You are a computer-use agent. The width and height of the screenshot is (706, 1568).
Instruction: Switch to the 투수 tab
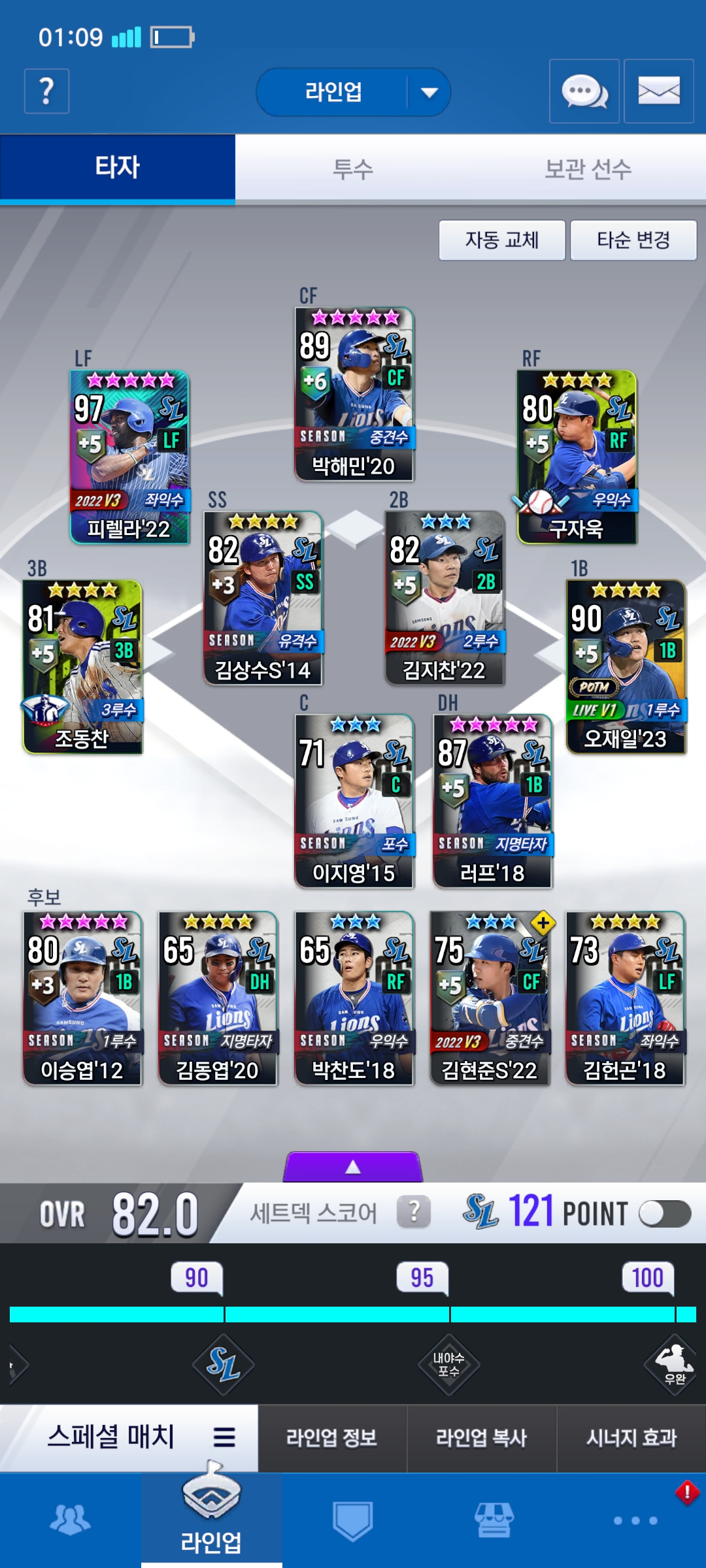coord(352,169)
